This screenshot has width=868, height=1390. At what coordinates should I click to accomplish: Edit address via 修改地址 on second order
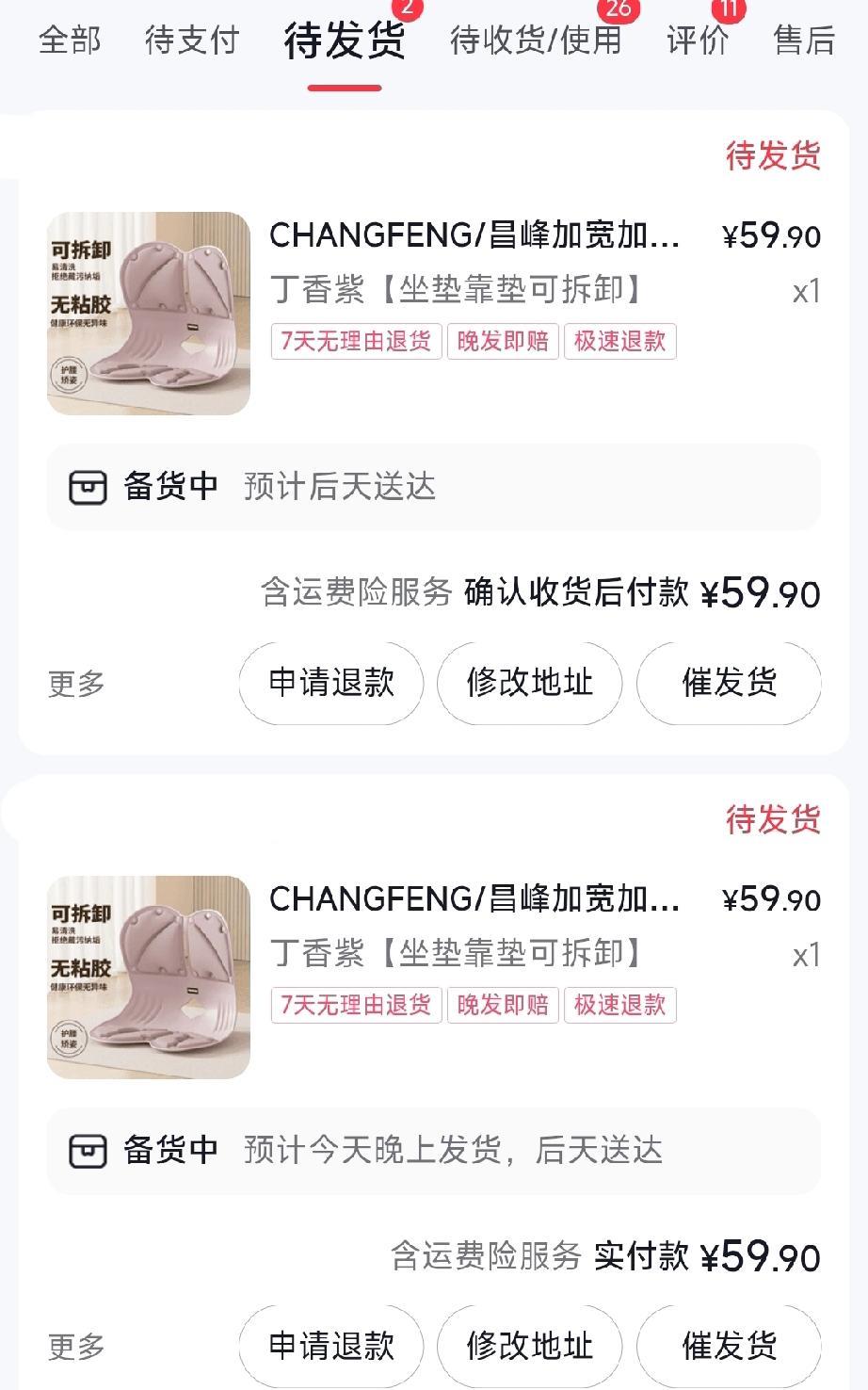coord(529,1346)
